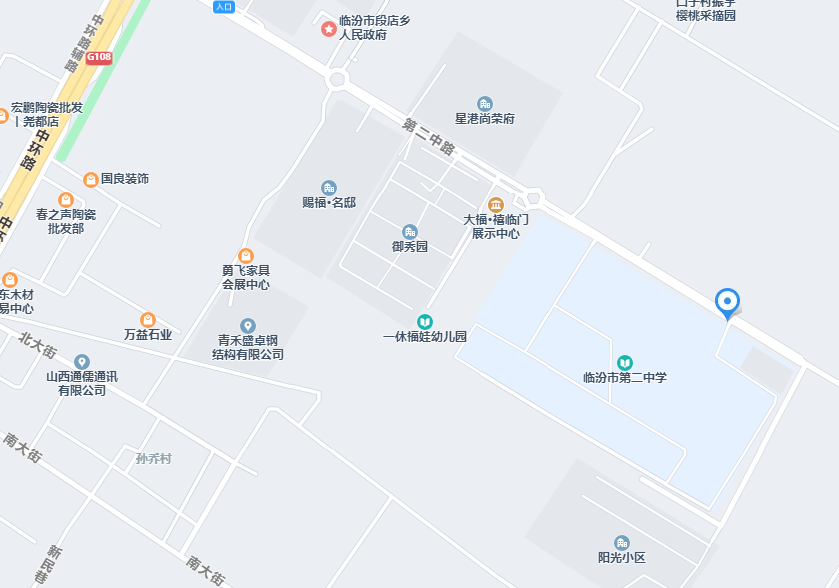Select the 一休福娃幼儿园 kindergarten marker
Image resolution: width=839 pixels, height=588 pixels.
click(425, 321)
